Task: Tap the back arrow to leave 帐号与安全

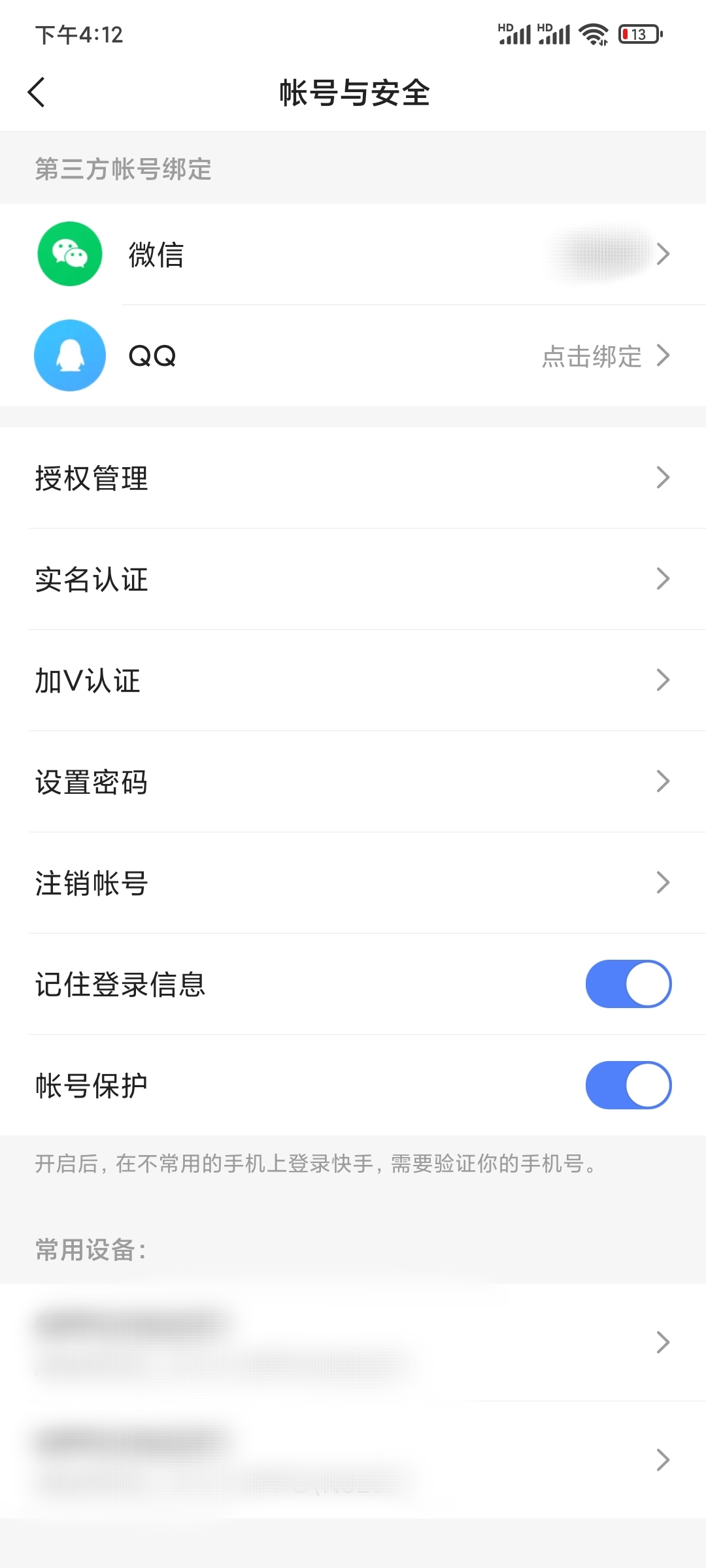Action: (x=37, y=92)
